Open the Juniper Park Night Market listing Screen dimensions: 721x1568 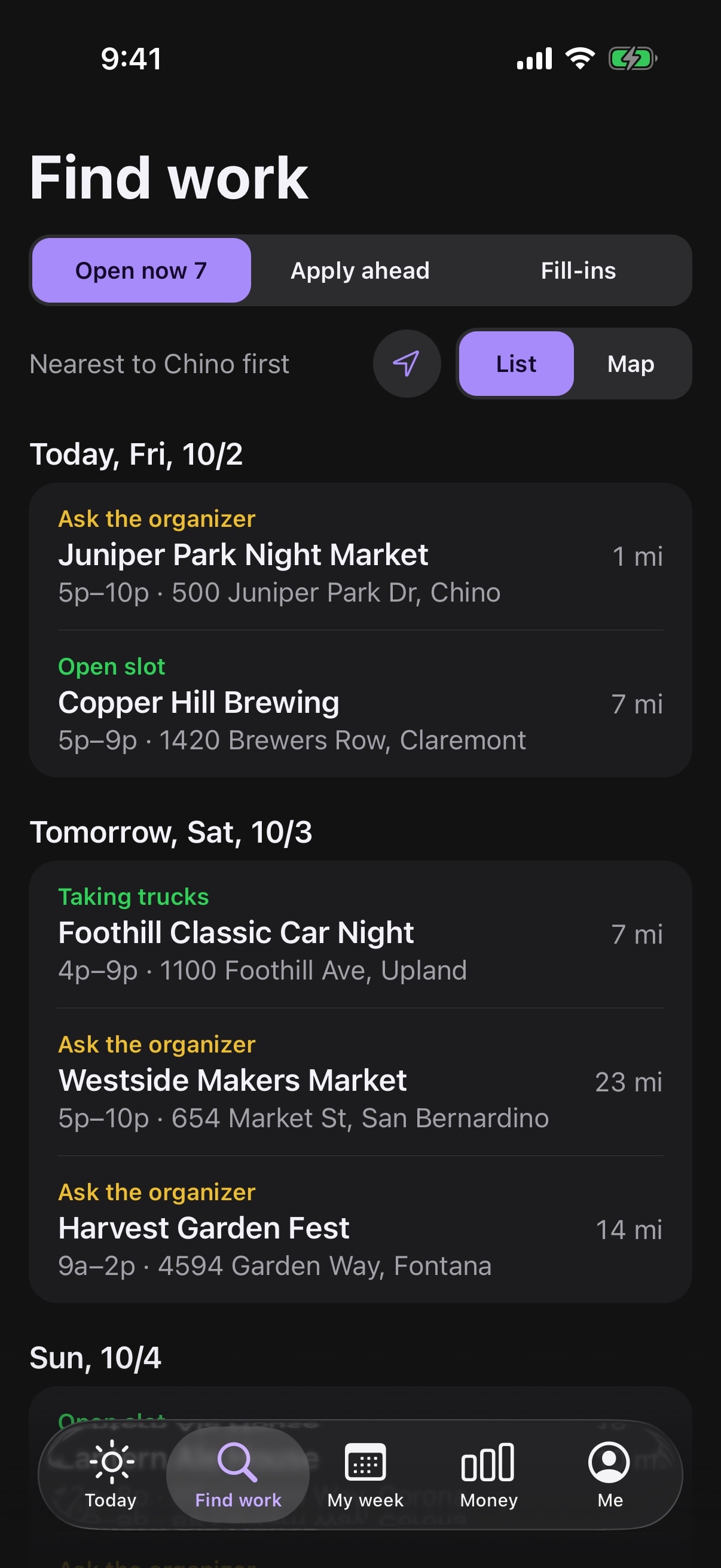click(x=360, y=556)
